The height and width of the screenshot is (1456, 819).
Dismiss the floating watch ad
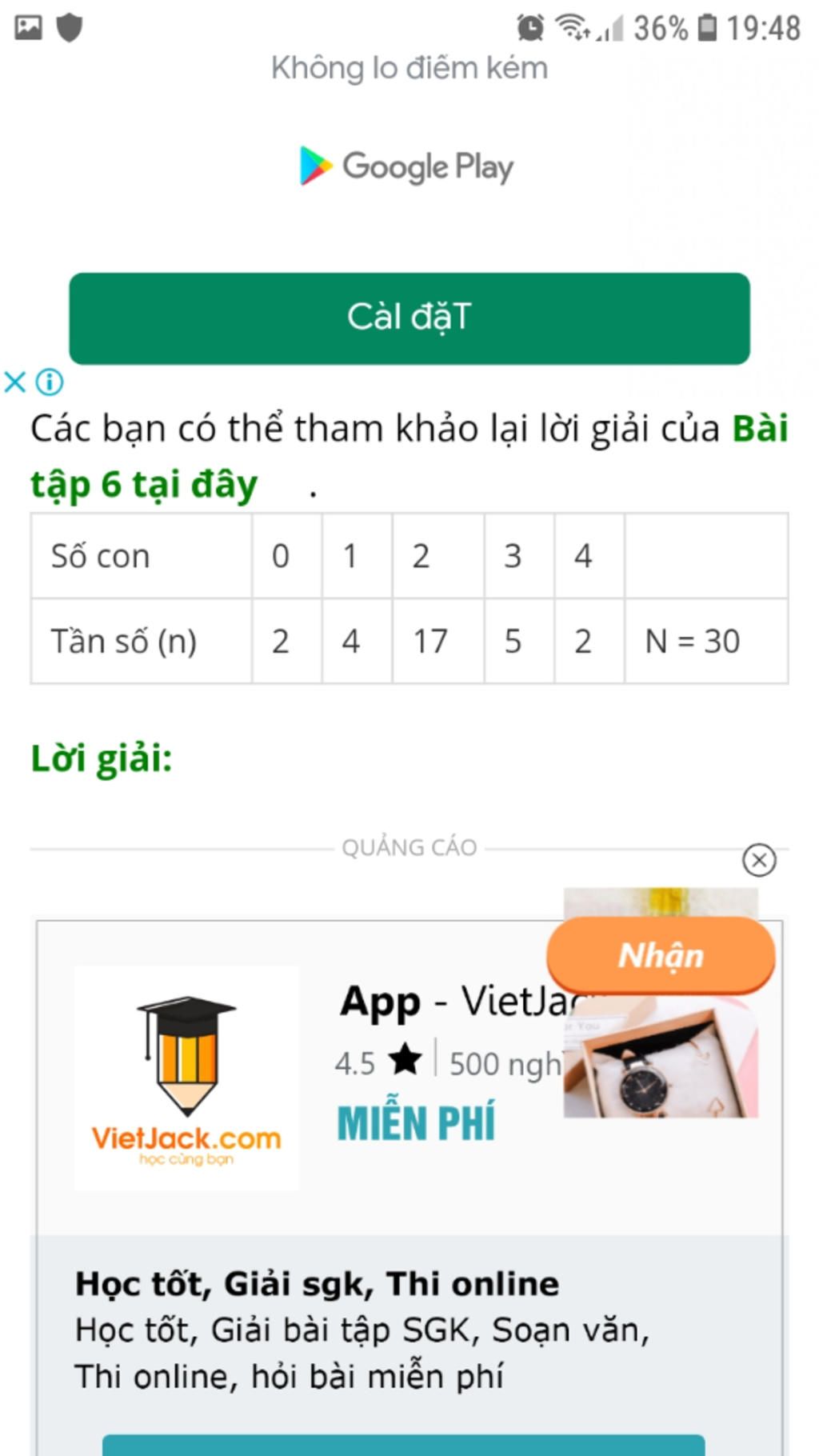tap(758, 860)
